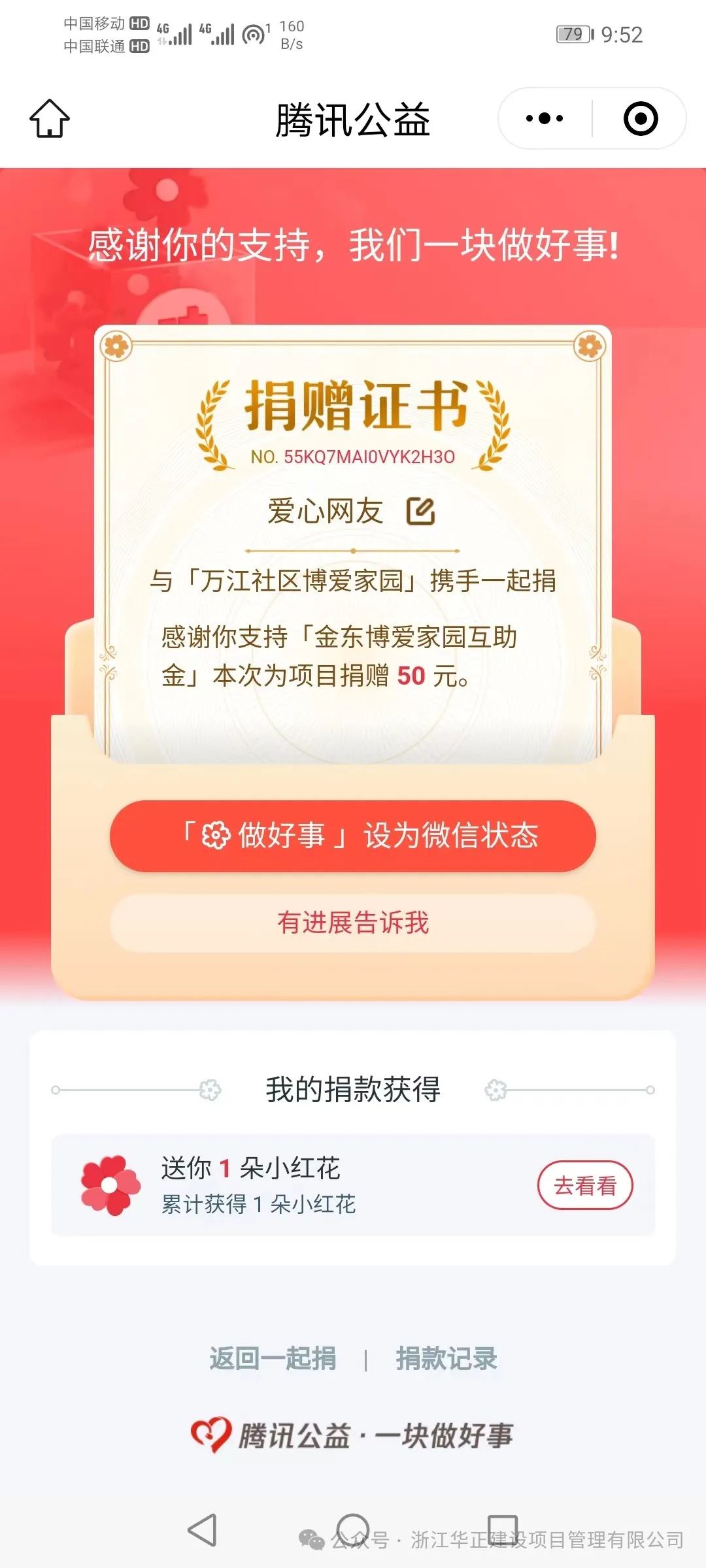
Task: Set 做好事 as WeChat status
Action: pos(353,836)
